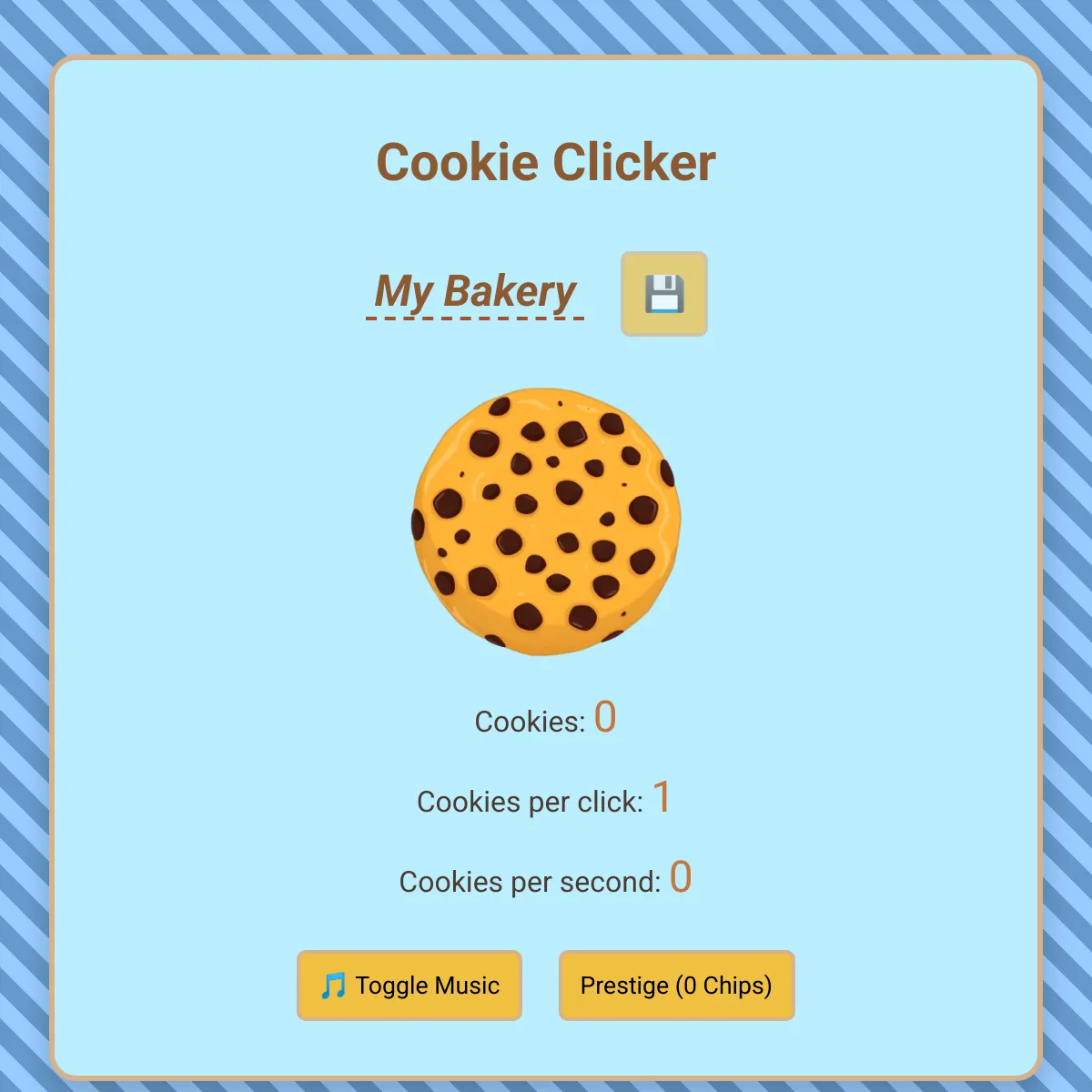
Task: Save the game with the floppy disk icon
Action: (664, 294)
